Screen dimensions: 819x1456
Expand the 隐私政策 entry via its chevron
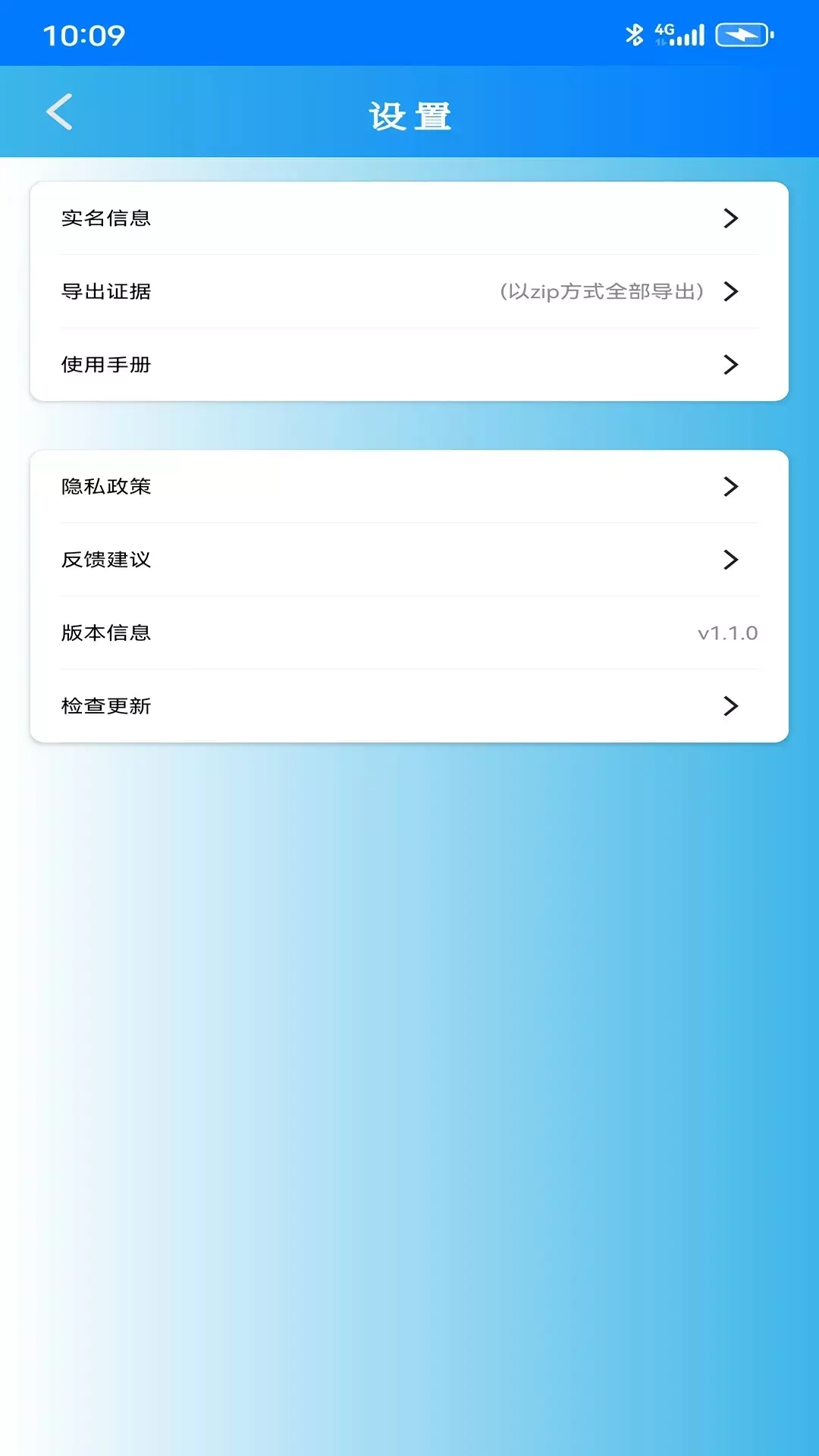[x=731, y=488]
